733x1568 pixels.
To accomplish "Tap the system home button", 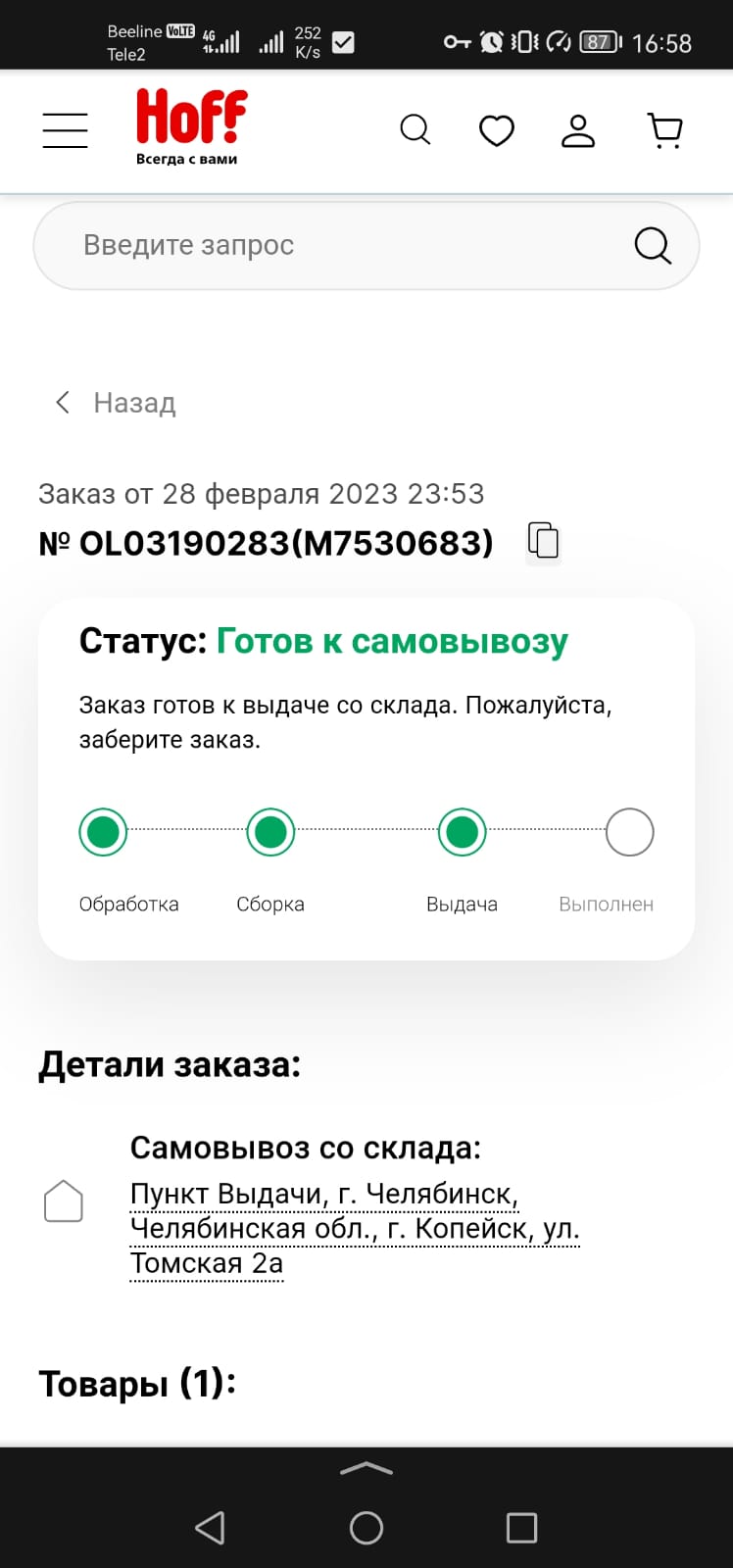I will click(x=366, y=1528).
